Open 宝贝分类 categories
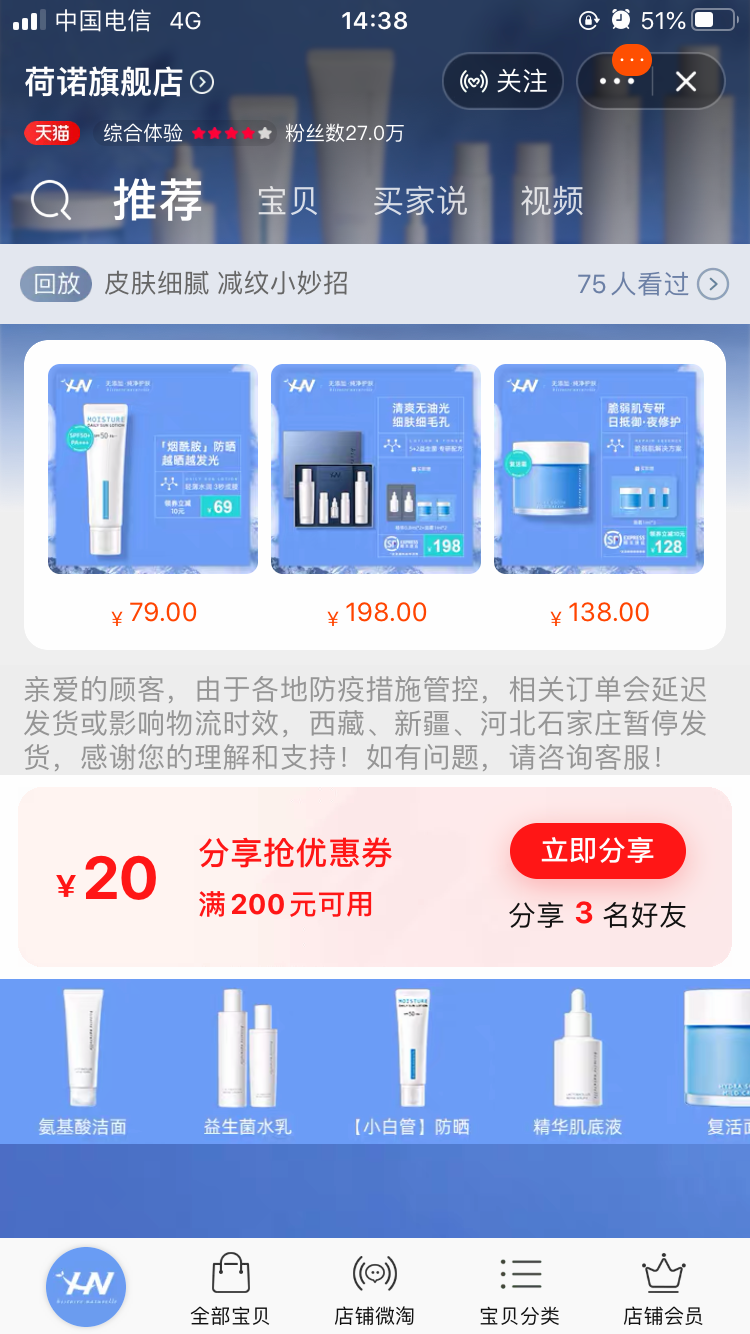Viewport: 750px width, 1334px height. (519, 1288)
